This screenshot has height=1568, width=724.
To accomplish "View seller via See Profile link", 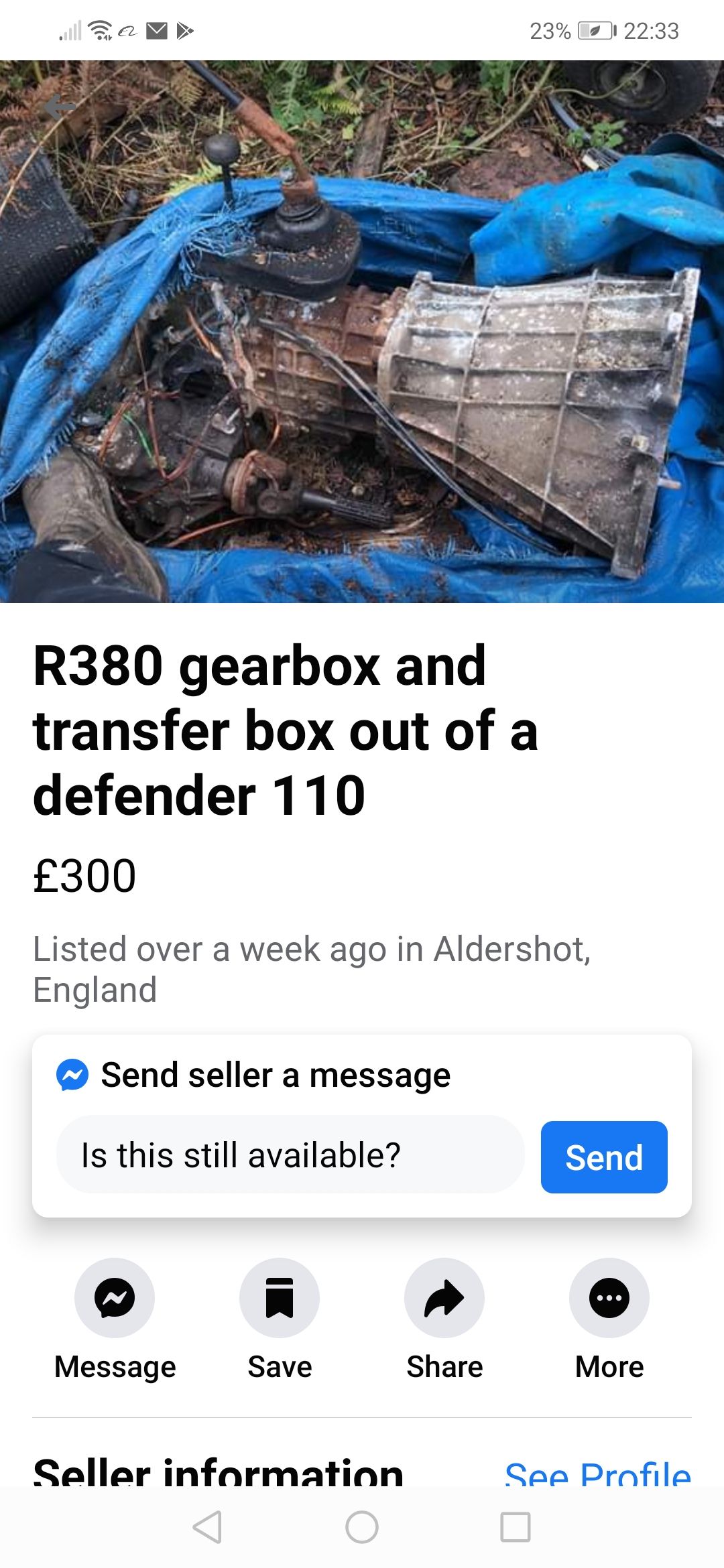I will [597, 1474].
